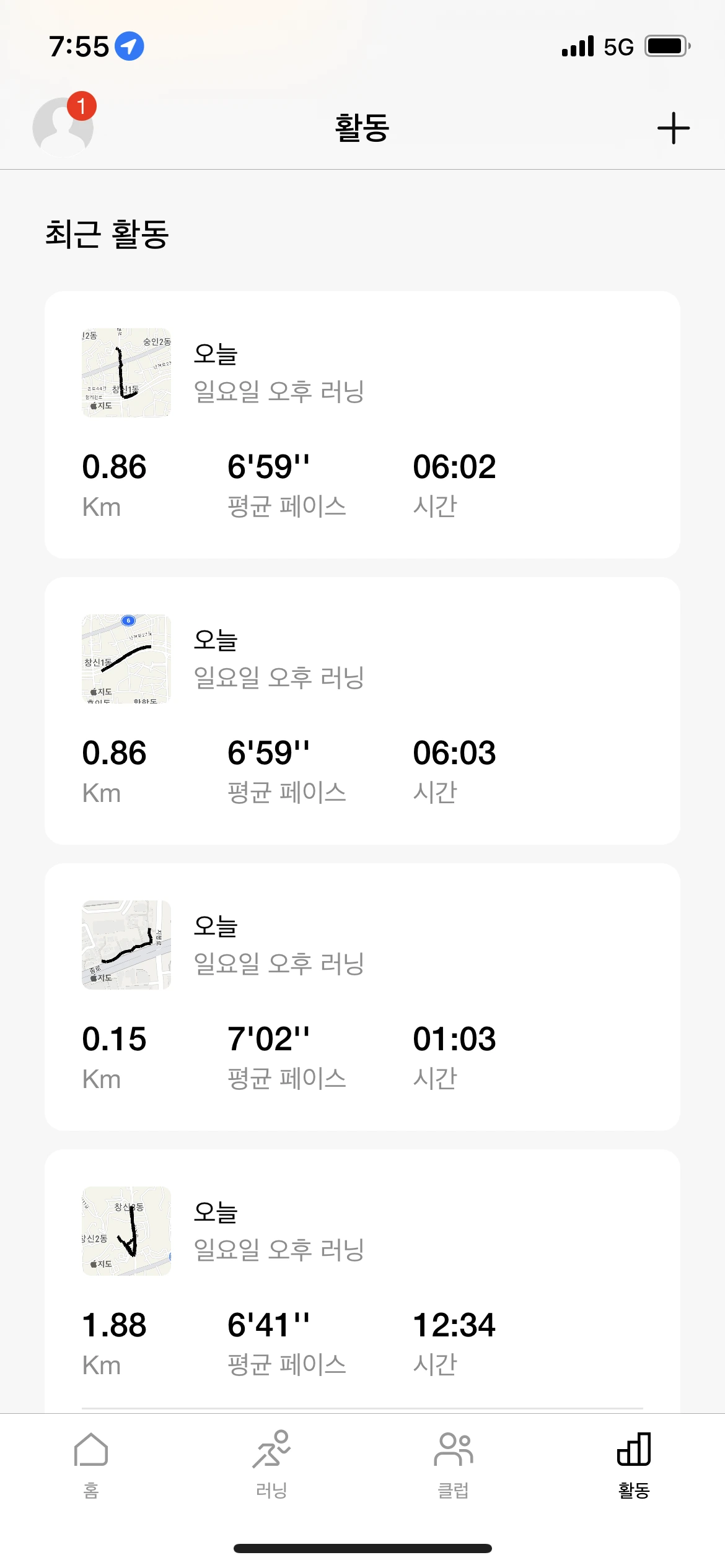View the 1.88 Km run details
The width and height of the screenshot is (725, 1568).
click(362, 1282)
